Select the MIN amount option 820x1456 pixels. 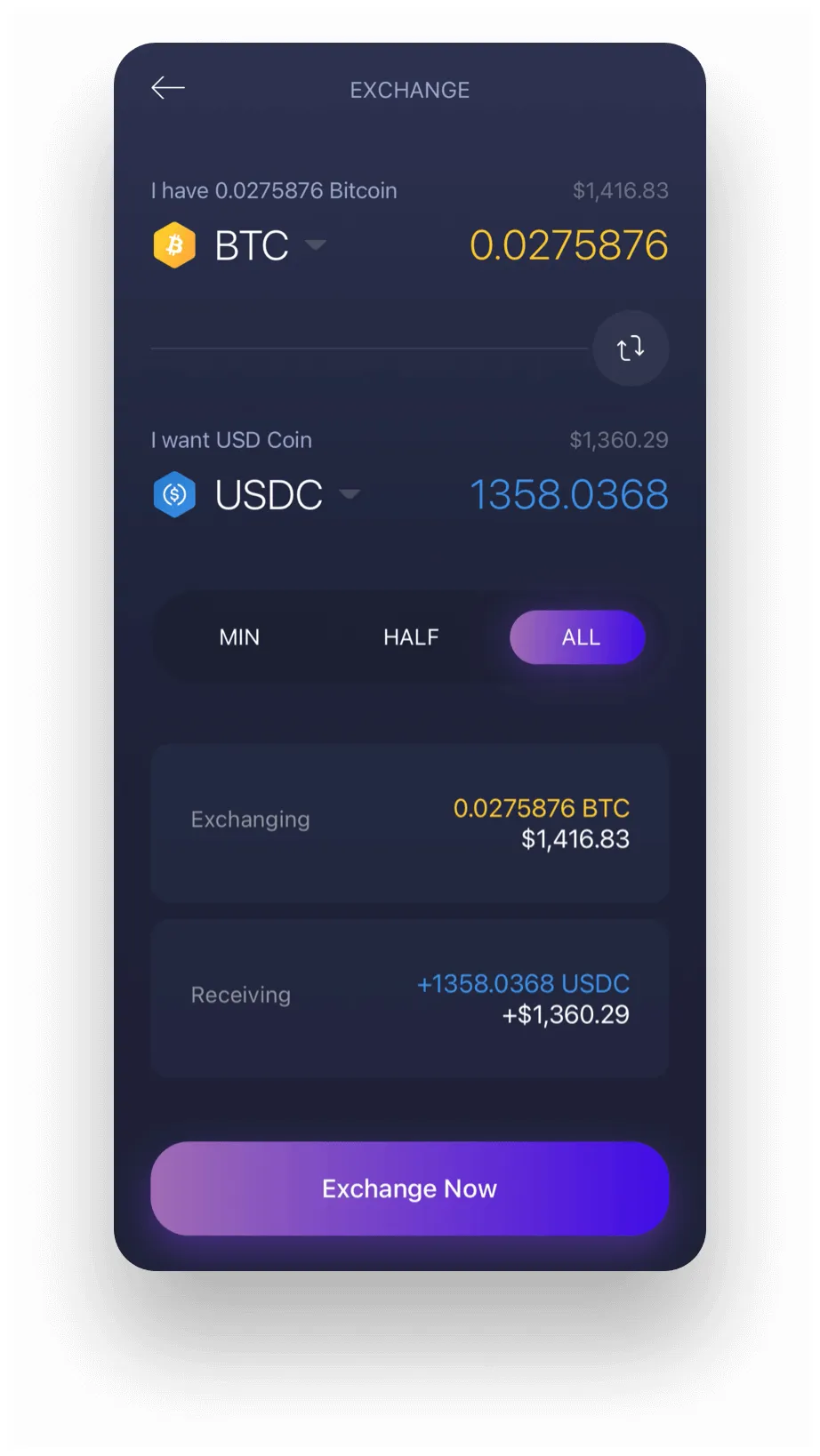click(238, 637)
